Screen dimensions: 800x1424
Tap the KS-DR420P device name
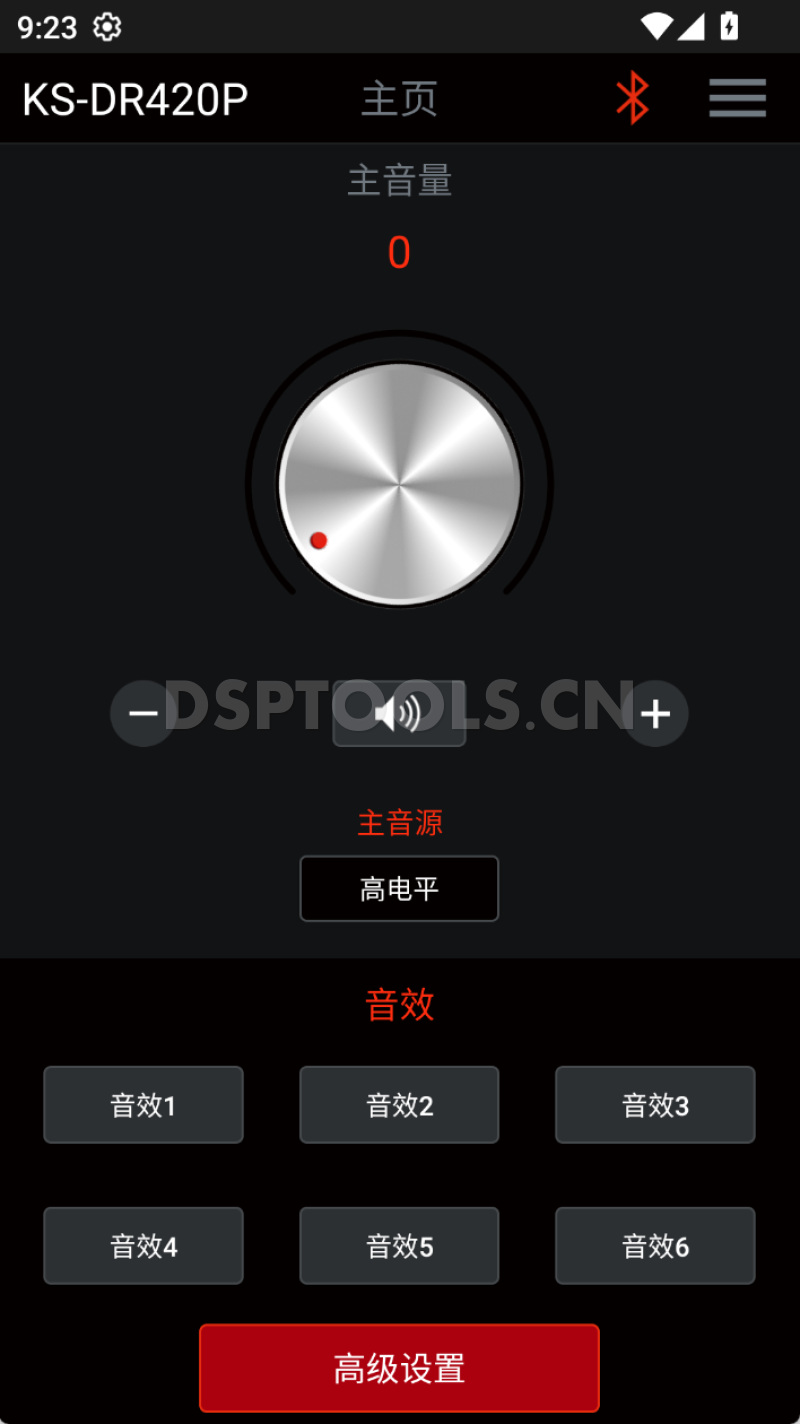point(135,98)
